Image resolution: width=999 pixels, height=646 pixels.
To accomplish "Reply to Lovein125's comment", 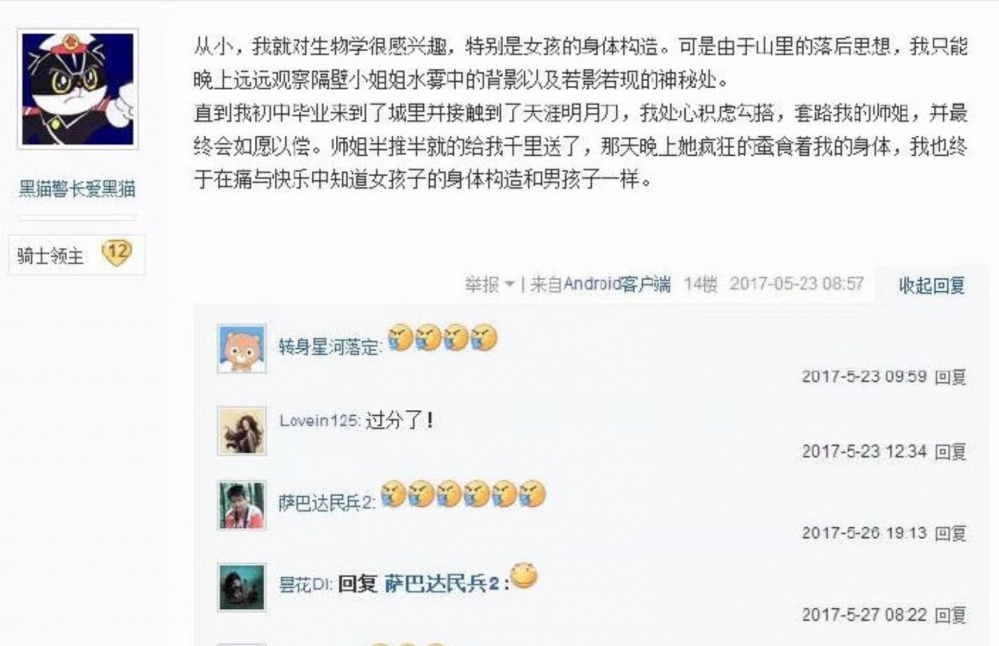I will coord(950,452).
